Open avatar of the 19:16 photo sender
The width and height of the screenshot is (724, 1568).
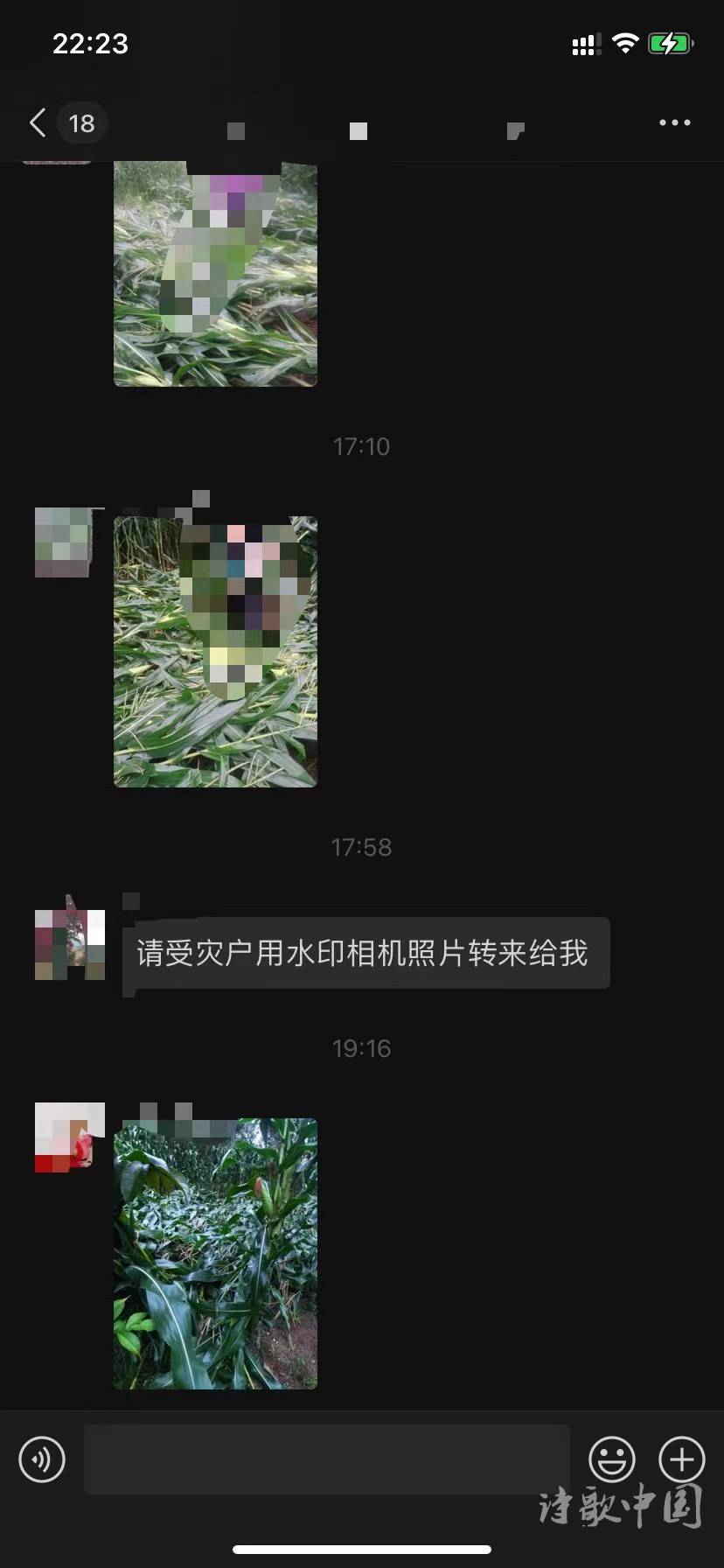coord(70,1137)
